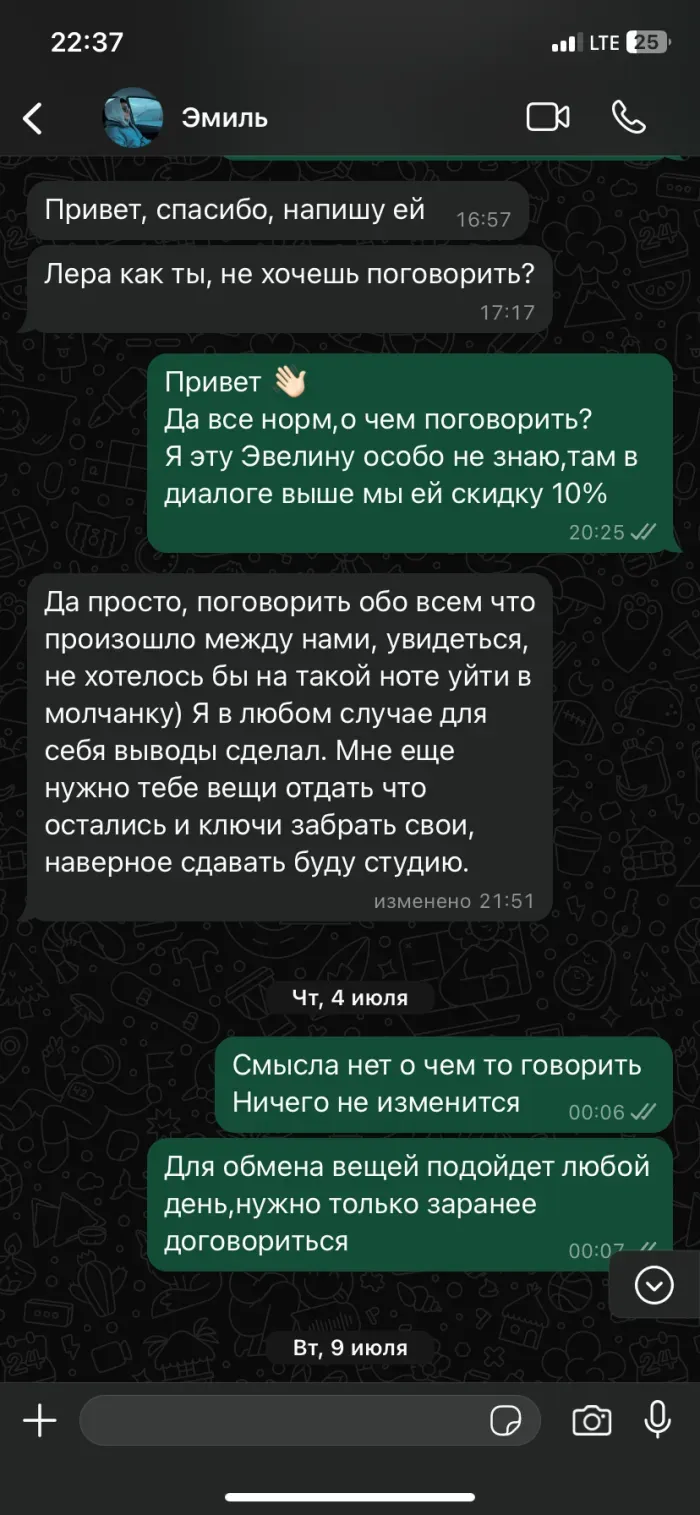This screenshot has height=1515, width=700.
Task: Open the attachments plus menu
Action: (40, 1421)
